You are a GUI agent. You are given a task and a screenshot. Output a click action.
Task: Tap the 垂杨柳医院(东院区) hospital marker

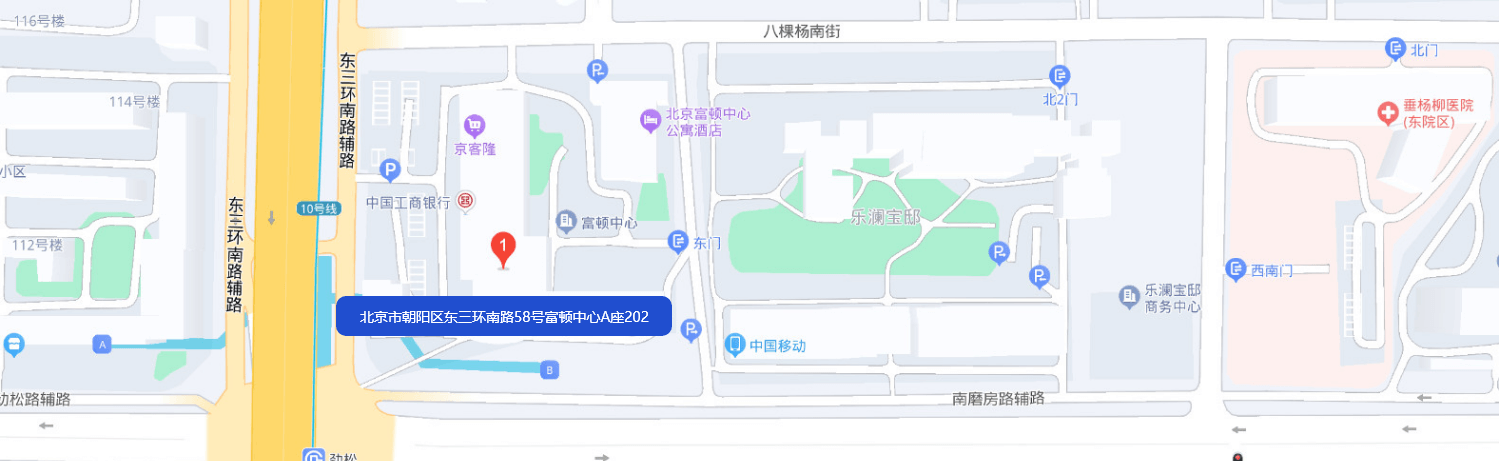(x=1387, y=113)
